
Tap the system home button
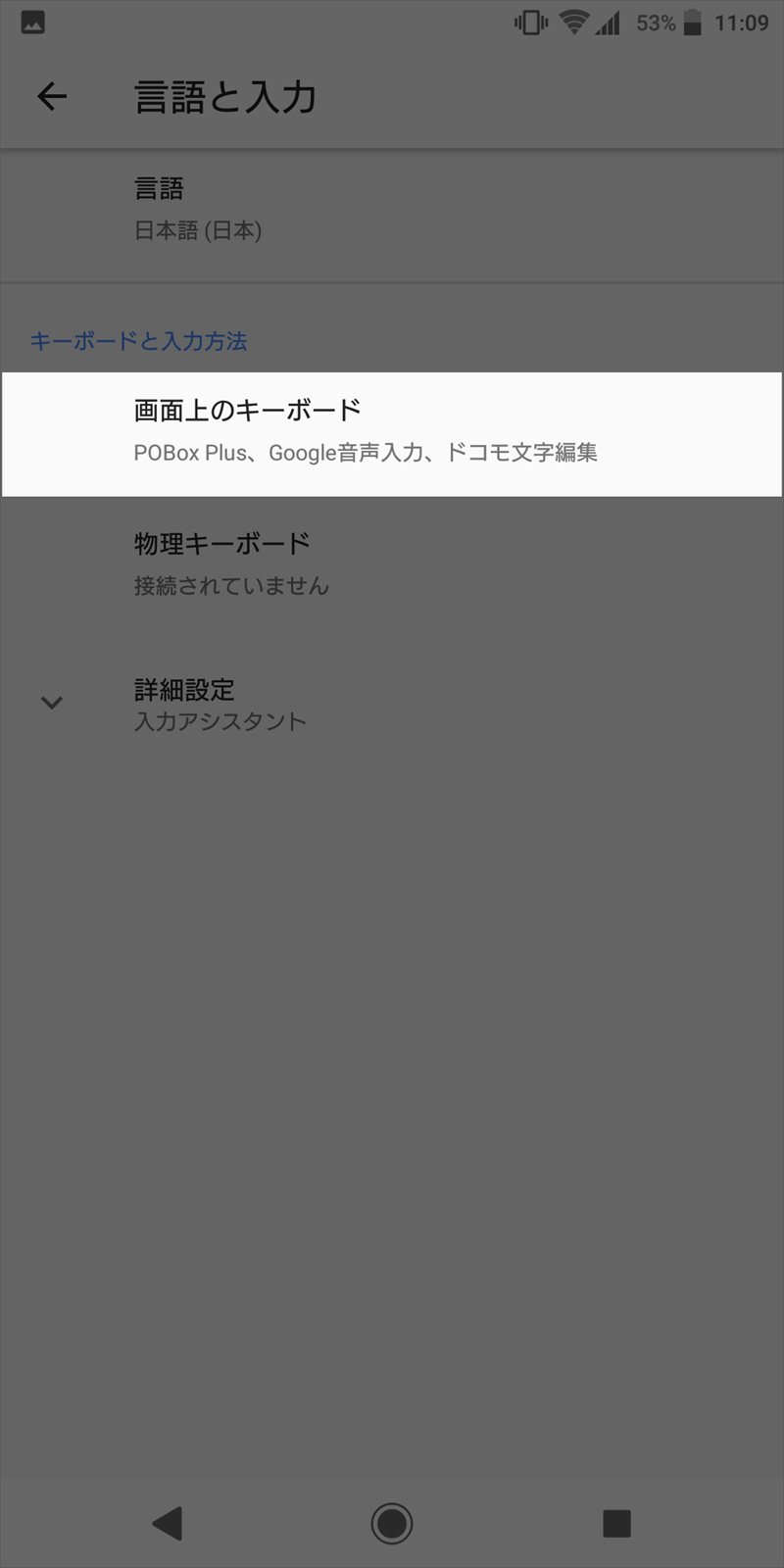392,1522
